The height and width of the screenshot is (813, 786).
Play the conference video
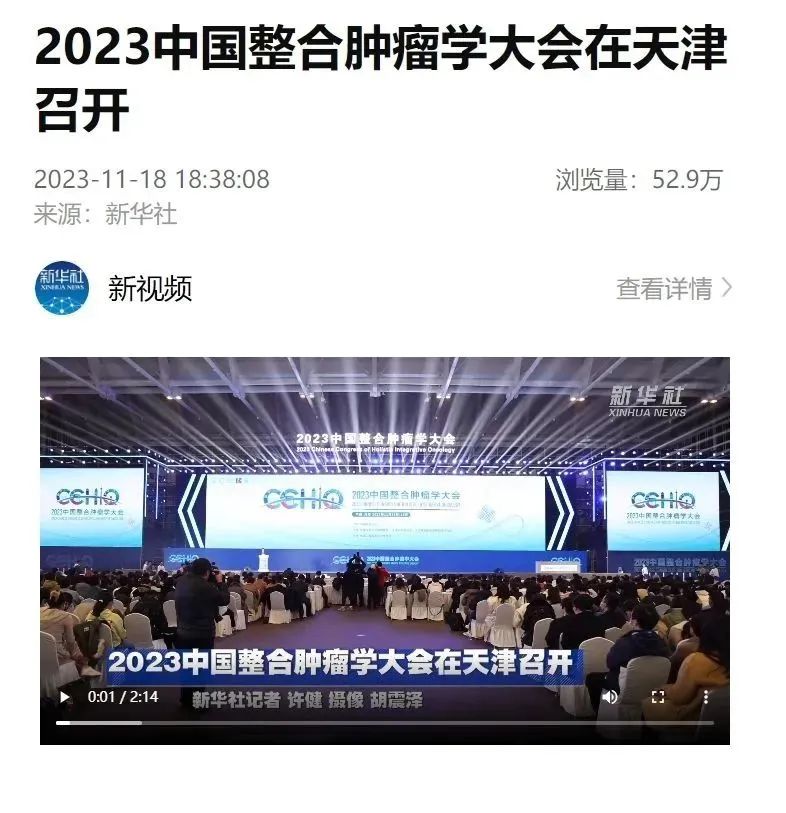pyautogui.click(x=65, y=697)
